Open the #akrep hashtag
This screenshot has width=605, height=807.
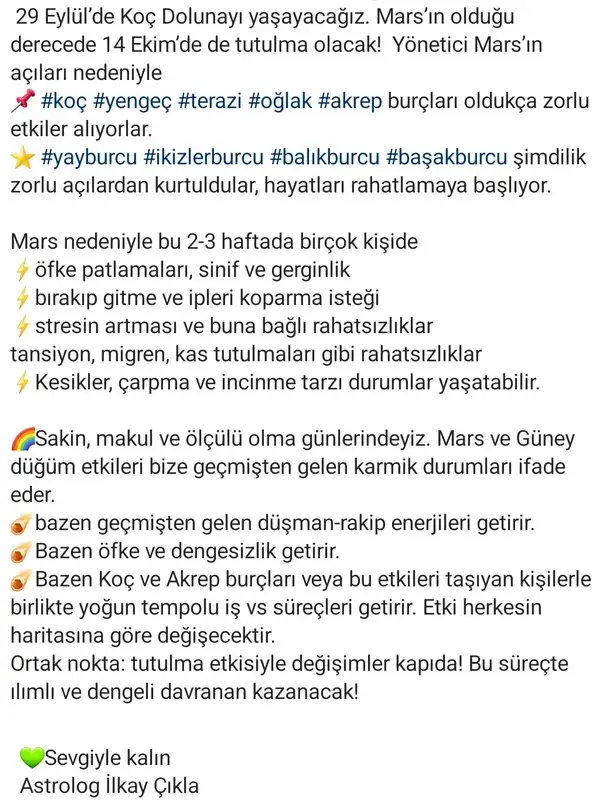[350, 101]
